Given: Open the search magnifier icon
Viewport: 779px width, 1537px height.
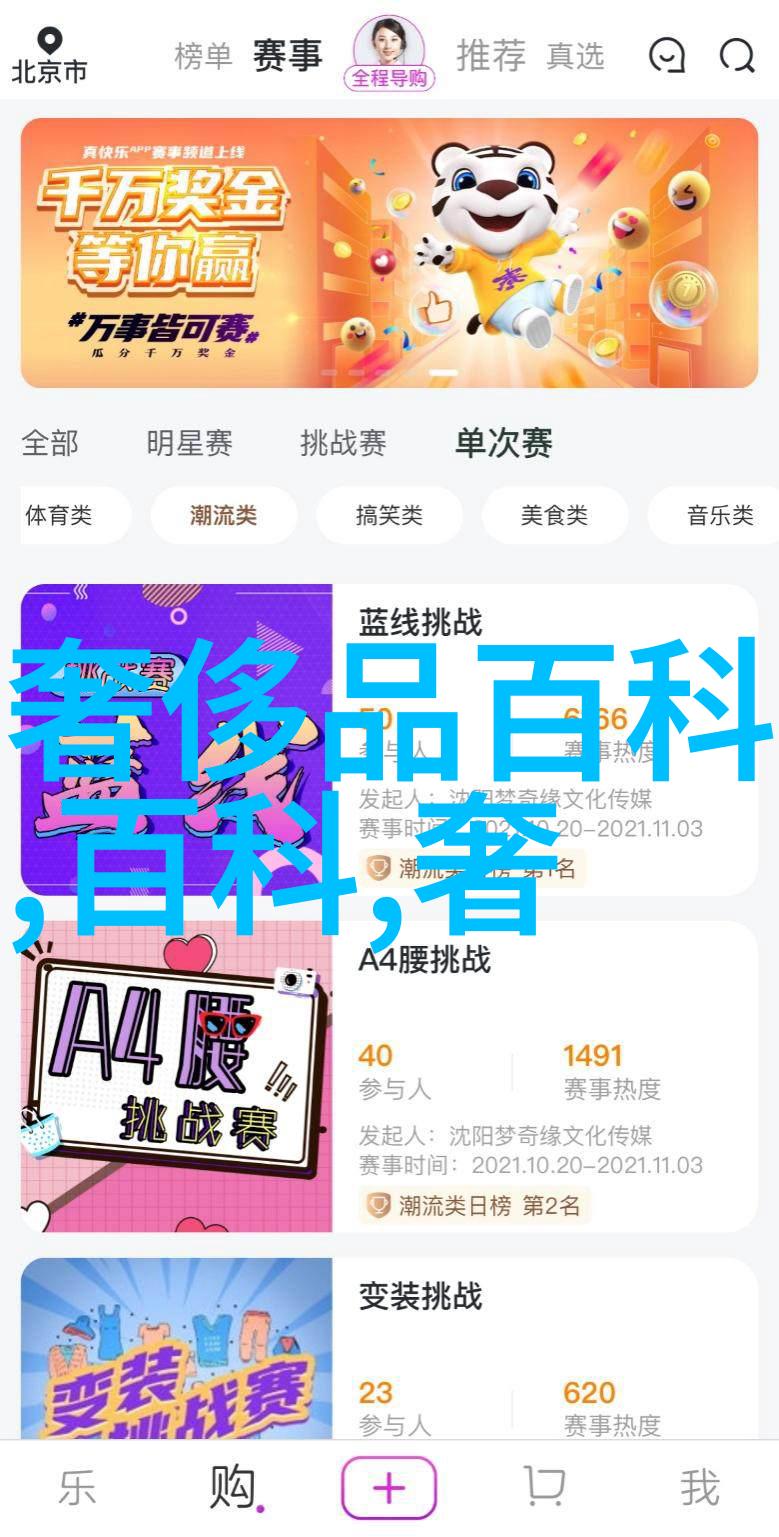Looking at the screenshot, I should click(x=737, y=56).
